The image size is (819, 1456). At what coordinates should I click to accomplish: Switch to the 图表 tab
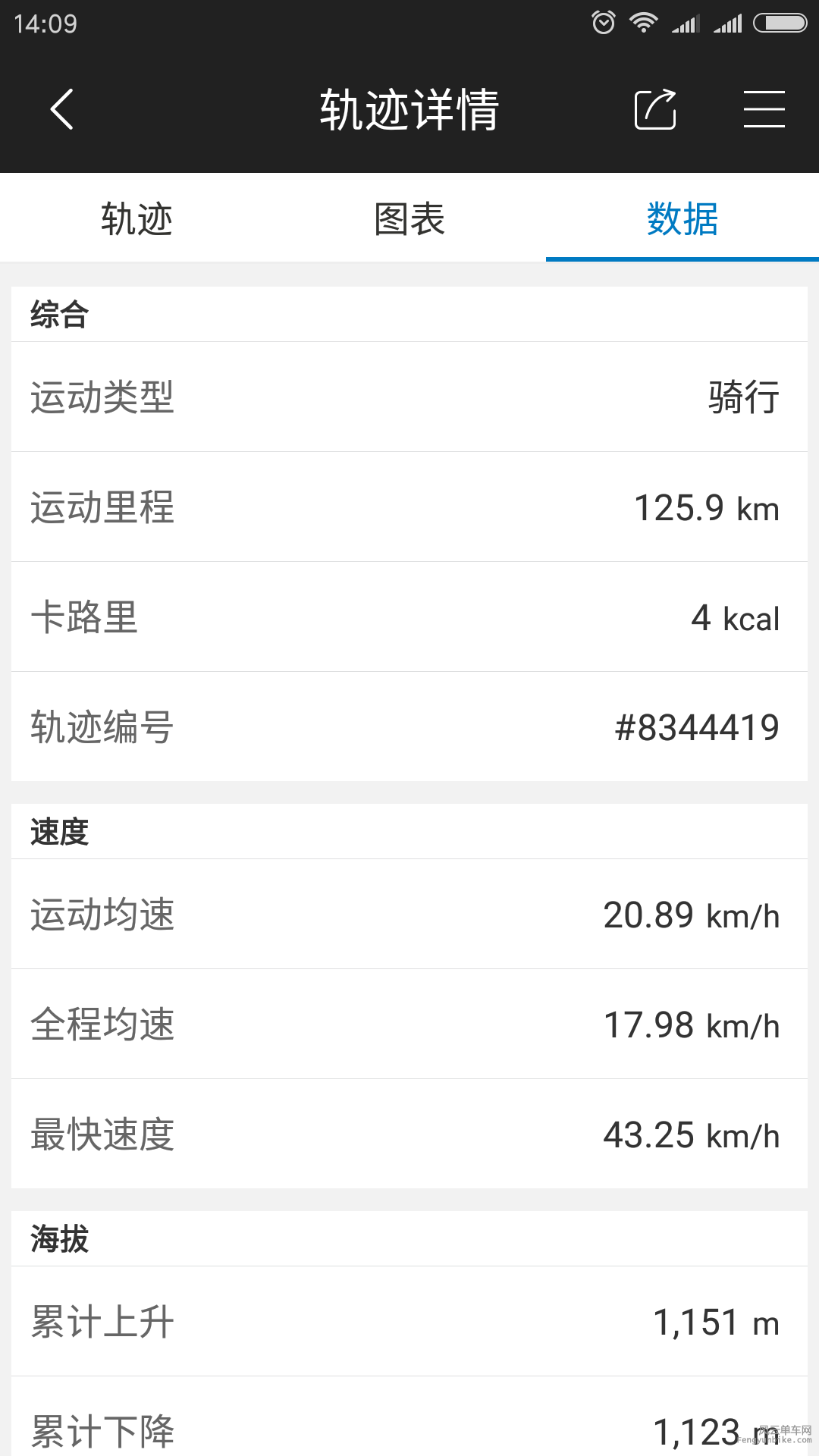[x=409, y=219]
